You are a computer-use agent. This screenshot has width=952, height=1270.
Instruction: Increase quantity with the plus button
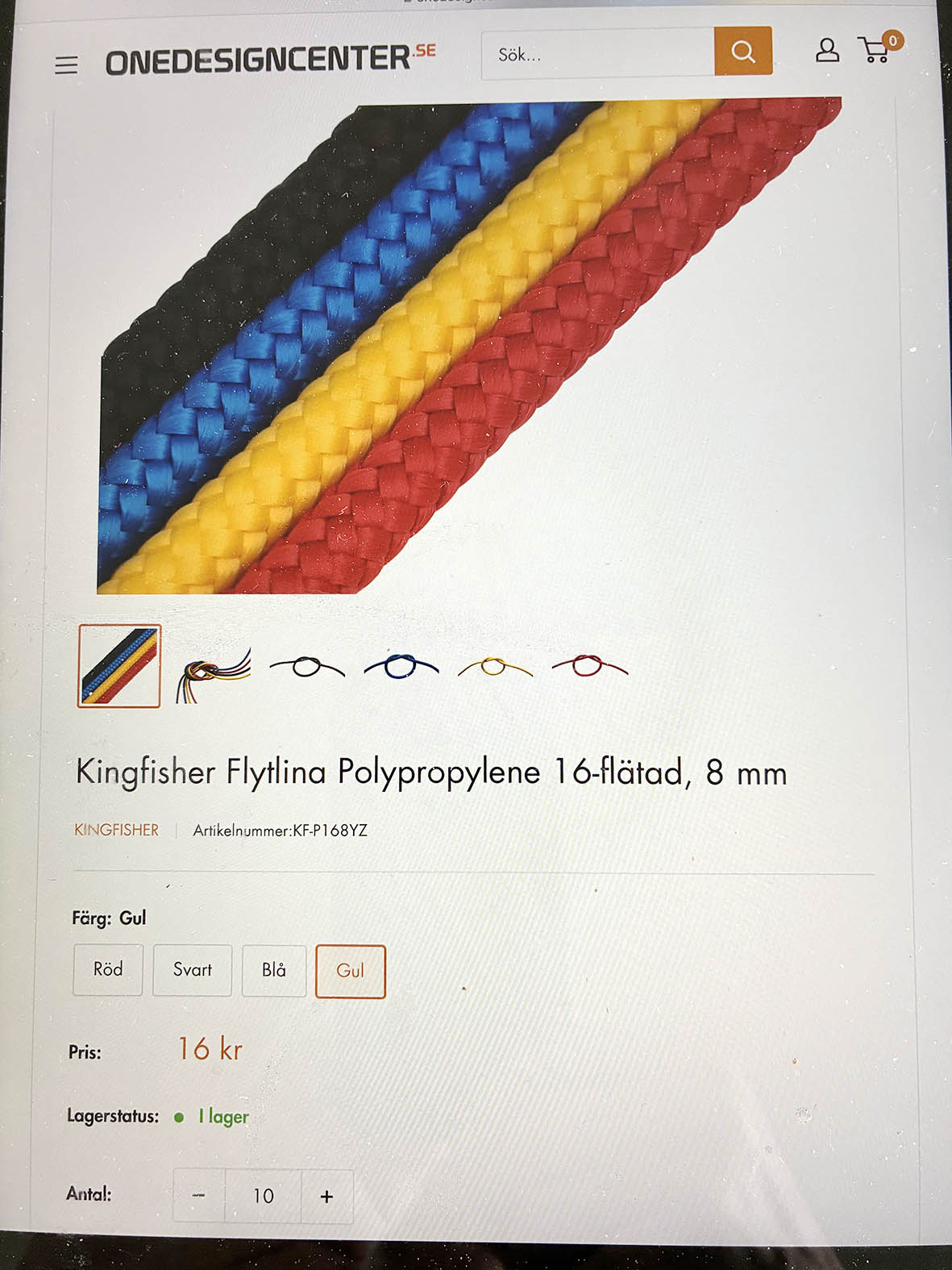326,1197
